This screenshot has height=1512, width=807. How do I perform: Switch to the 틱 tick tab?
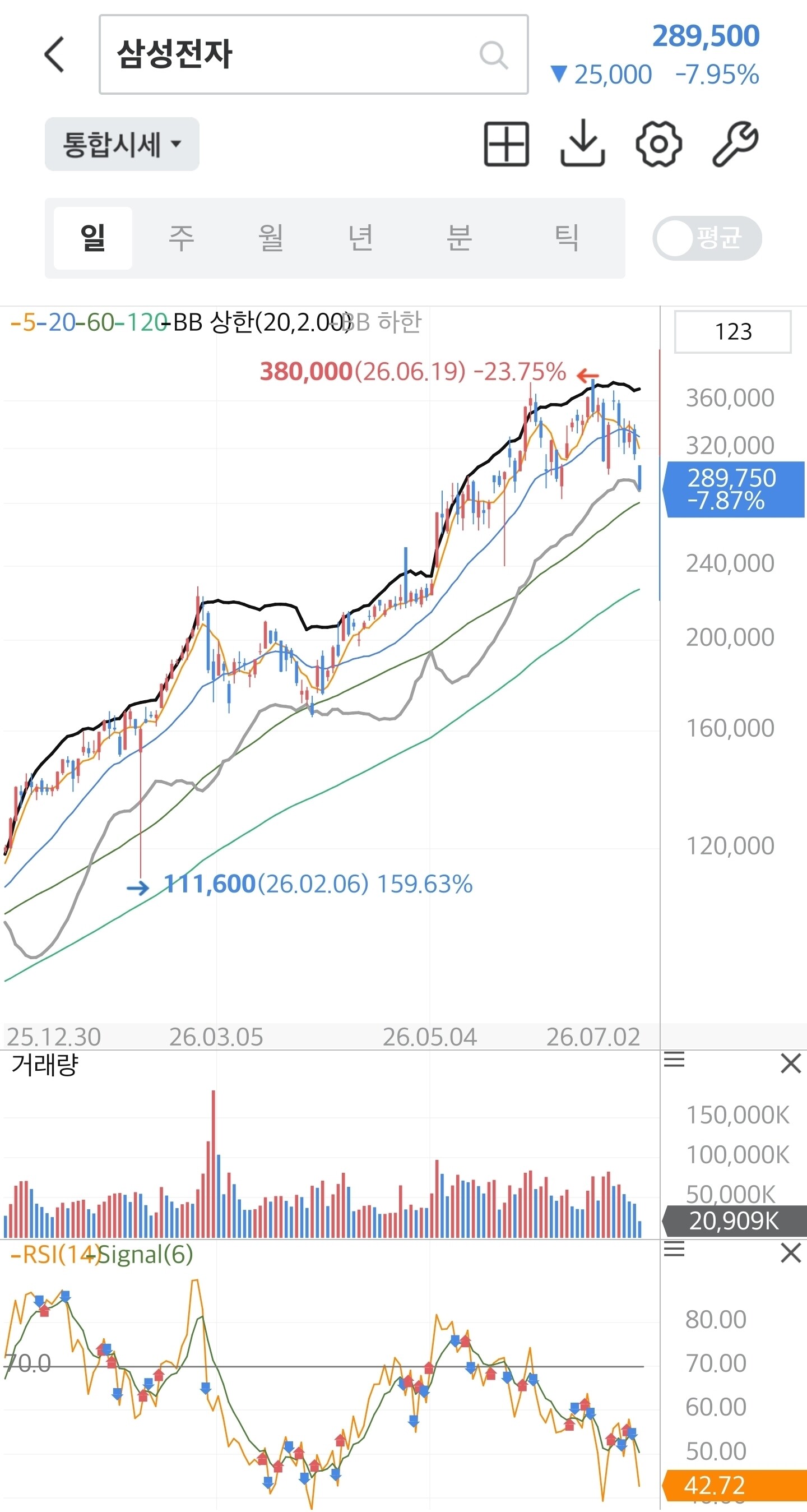tap(567, 238)
